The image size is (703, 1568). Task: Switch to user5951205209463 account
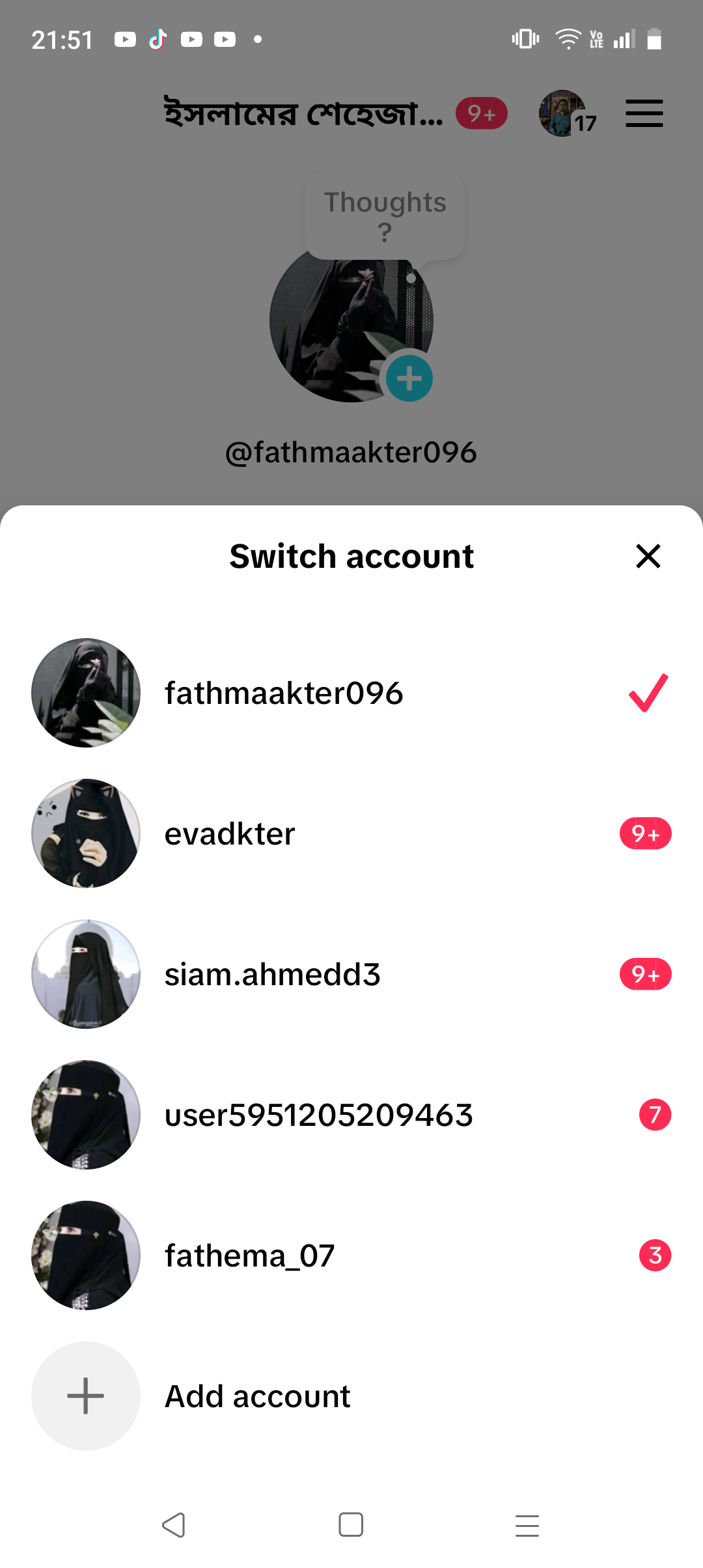pos(351,1115)
